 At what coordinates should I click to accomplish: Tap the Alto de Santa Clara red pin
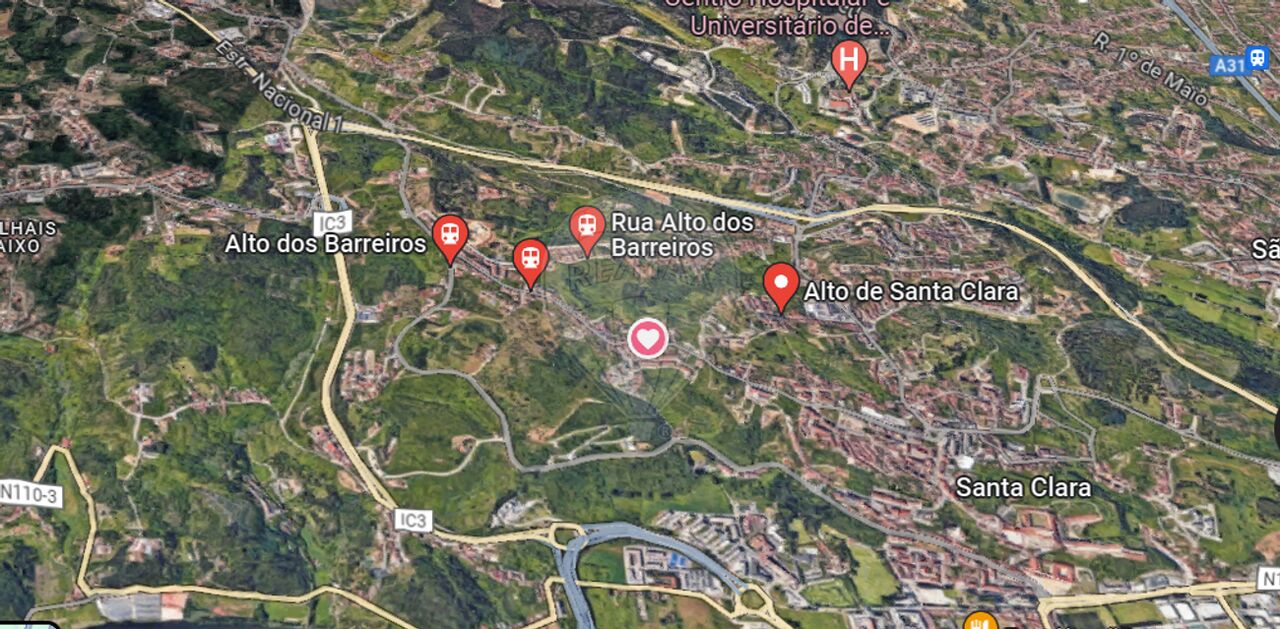(x=781, y=283)
